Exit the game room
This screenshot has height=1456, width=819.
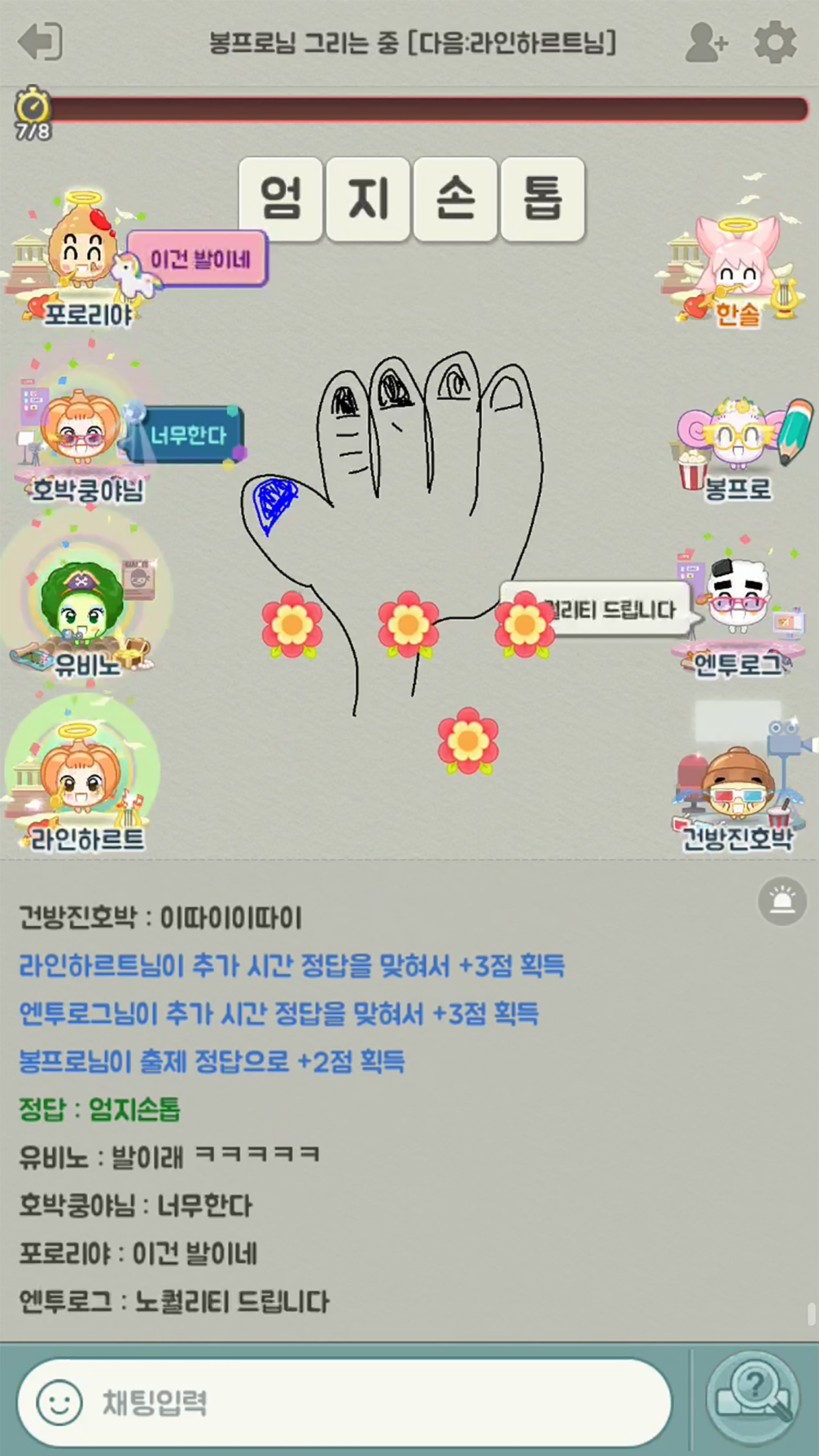41,42
